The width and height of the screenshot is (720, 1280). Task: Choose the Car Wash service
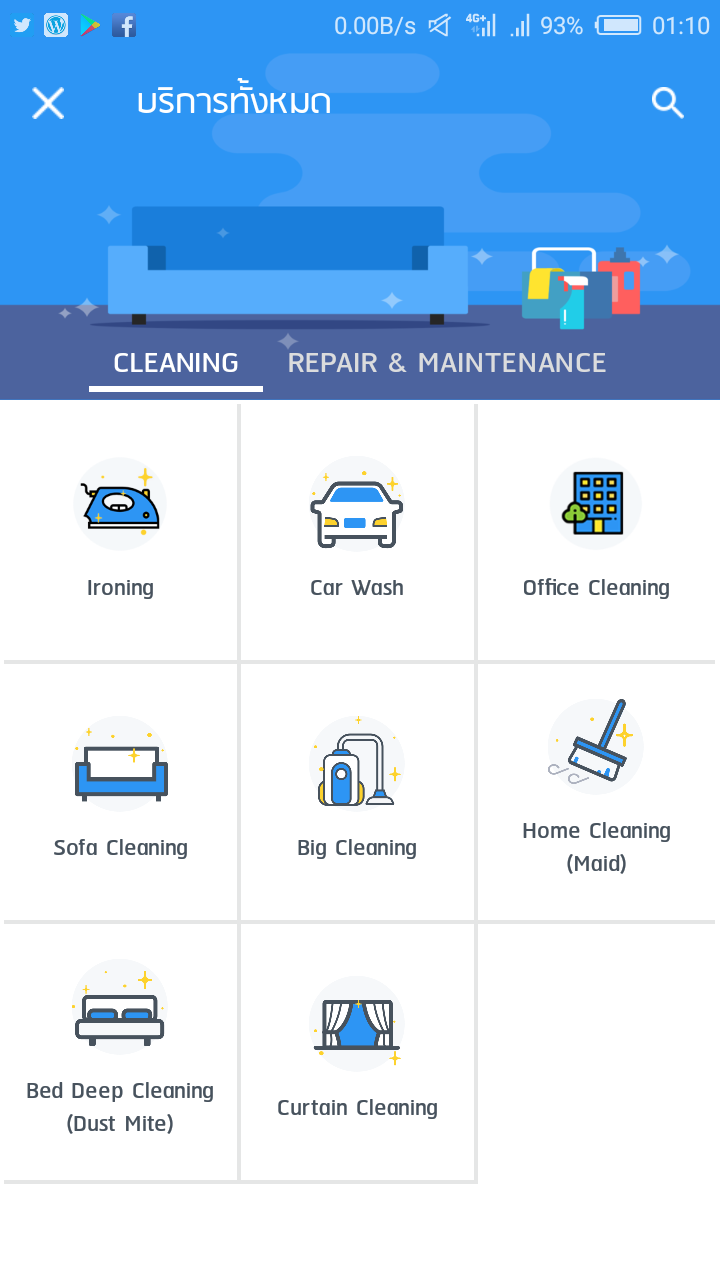357,532
